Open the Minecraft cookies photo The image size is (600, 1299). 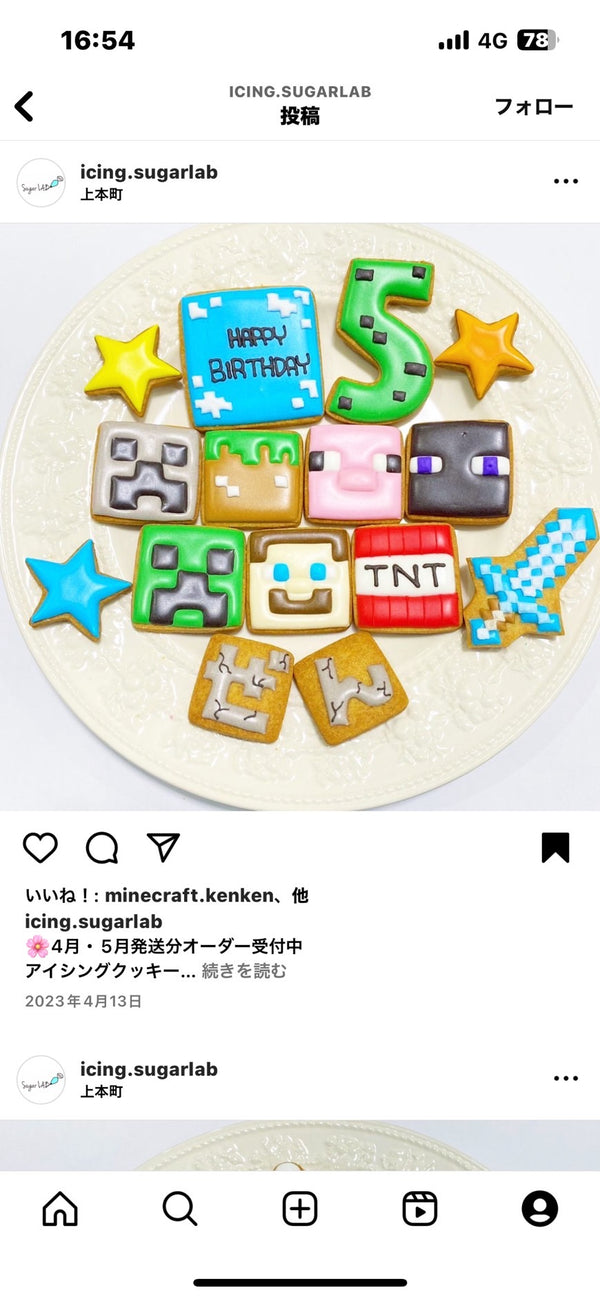tap(300, 515)
